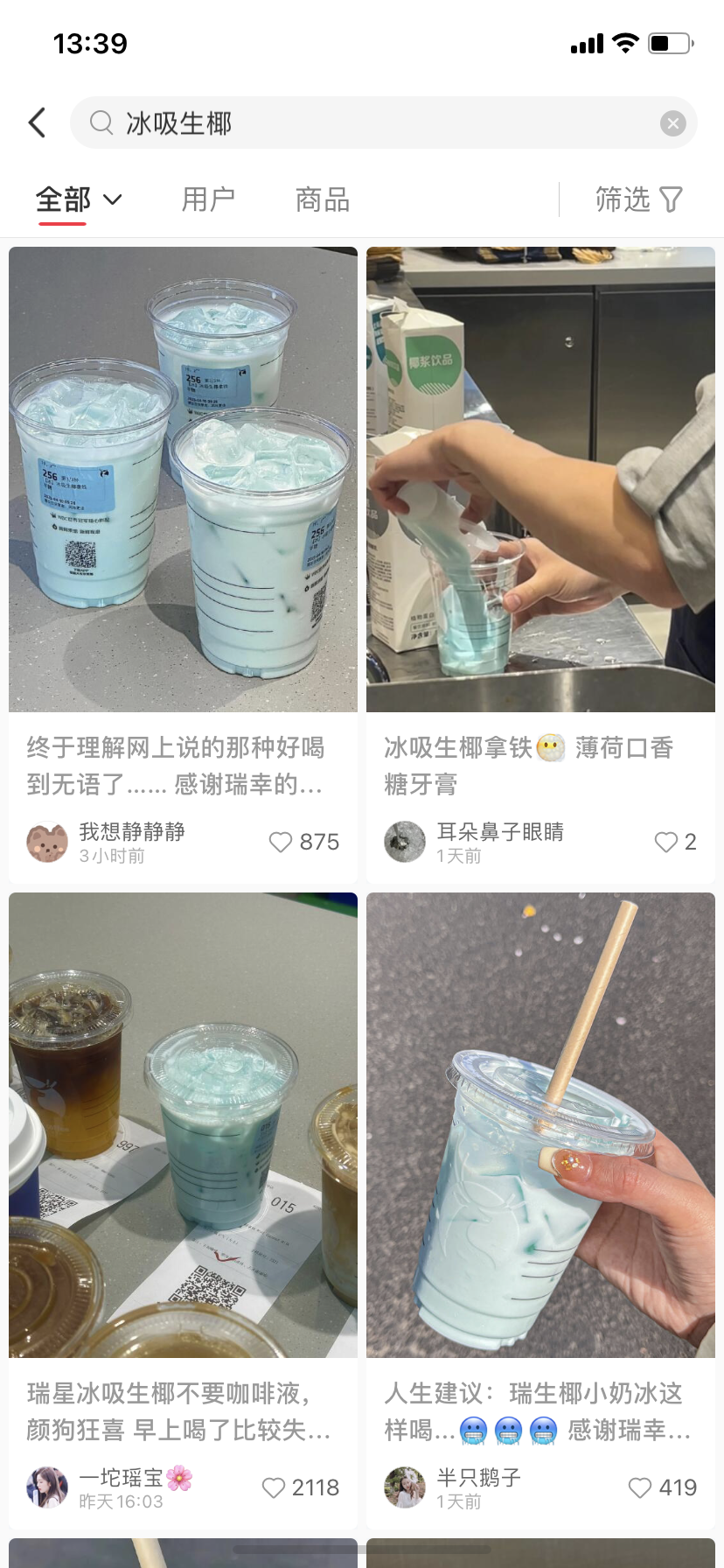
Task: Switch to the 商品 tab
Action: [x=323, y=199]
